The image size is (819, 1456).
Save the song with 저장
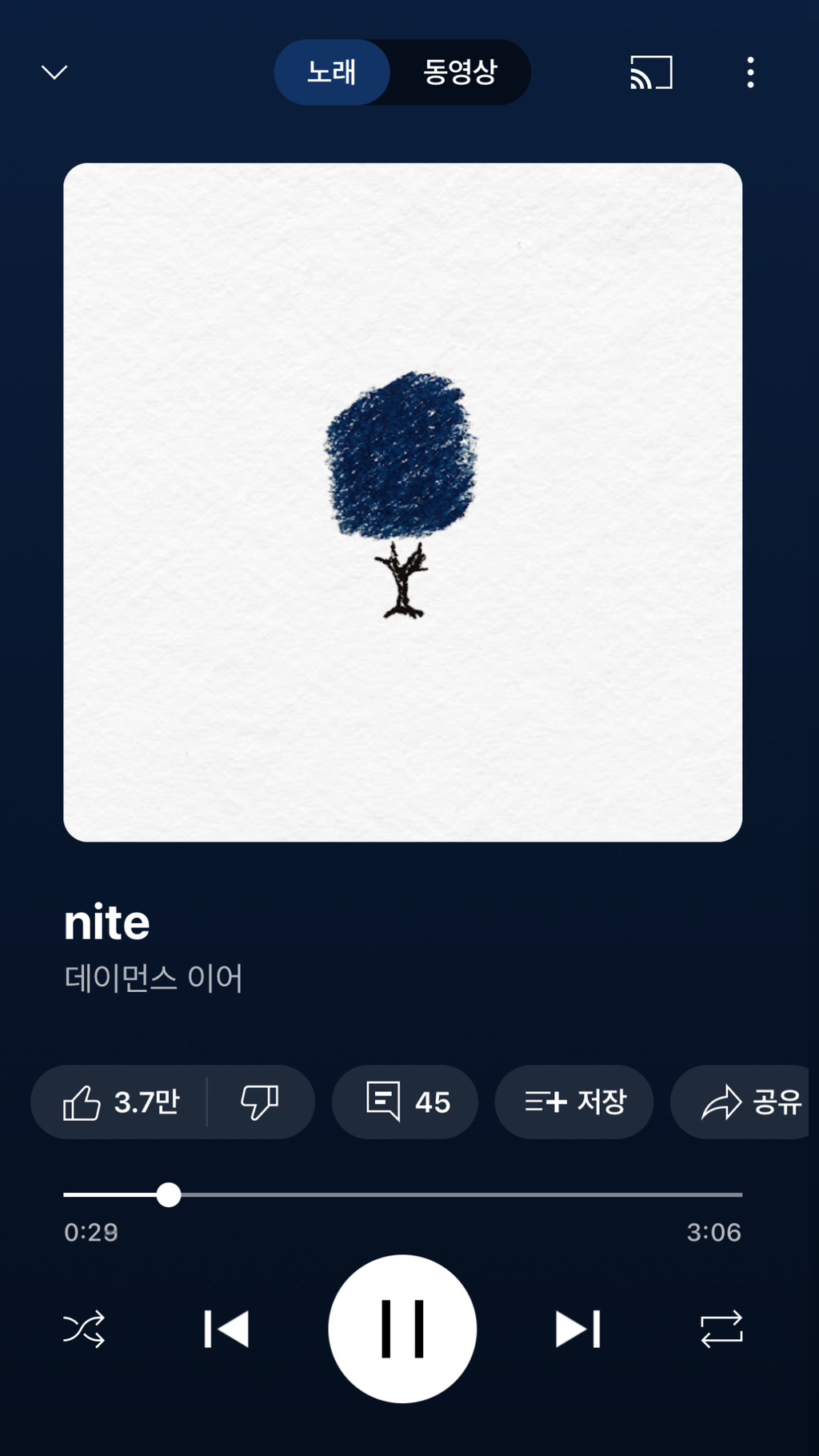(574, 1102)
